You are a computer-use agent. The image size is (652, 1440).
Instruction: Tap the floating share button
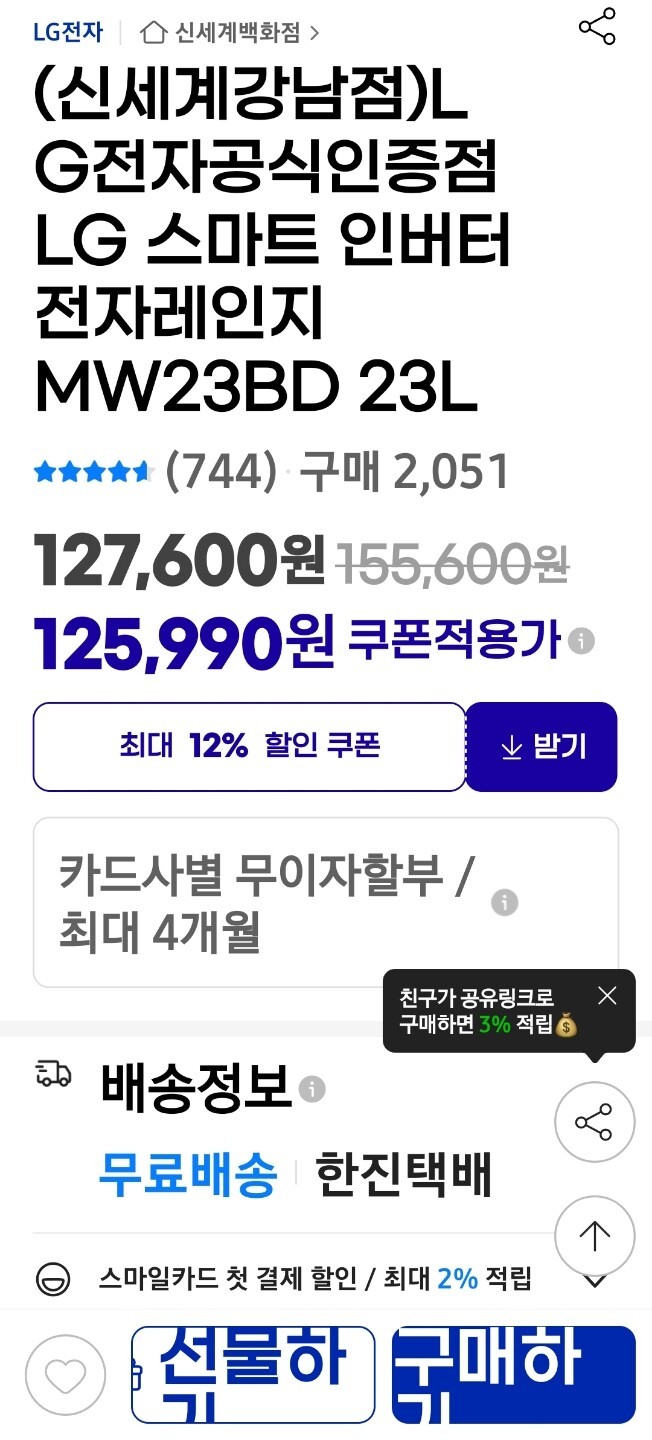[x=594, y=1122]
